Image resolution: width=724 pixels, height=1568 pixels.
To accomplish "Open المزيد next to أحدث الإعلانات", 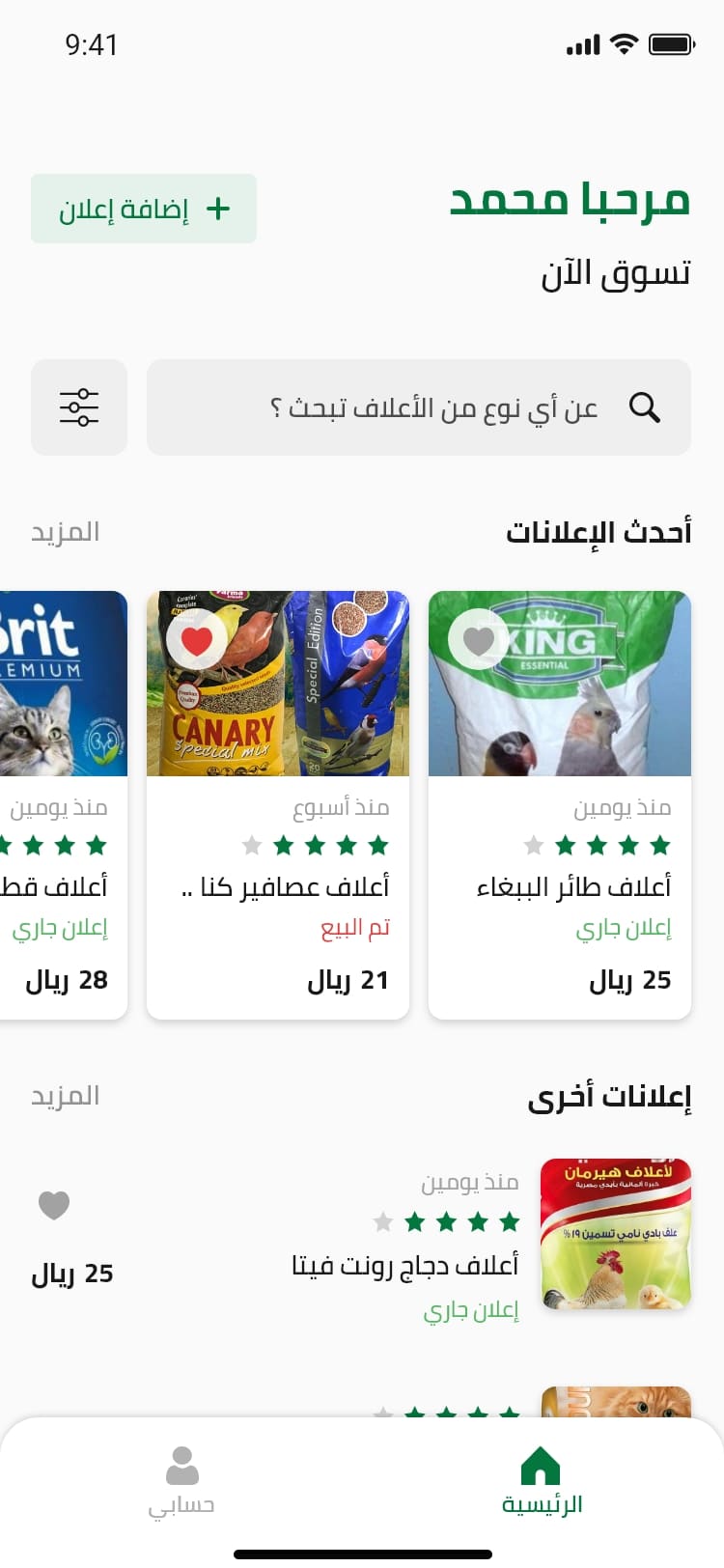I will (x=65, y=532).
